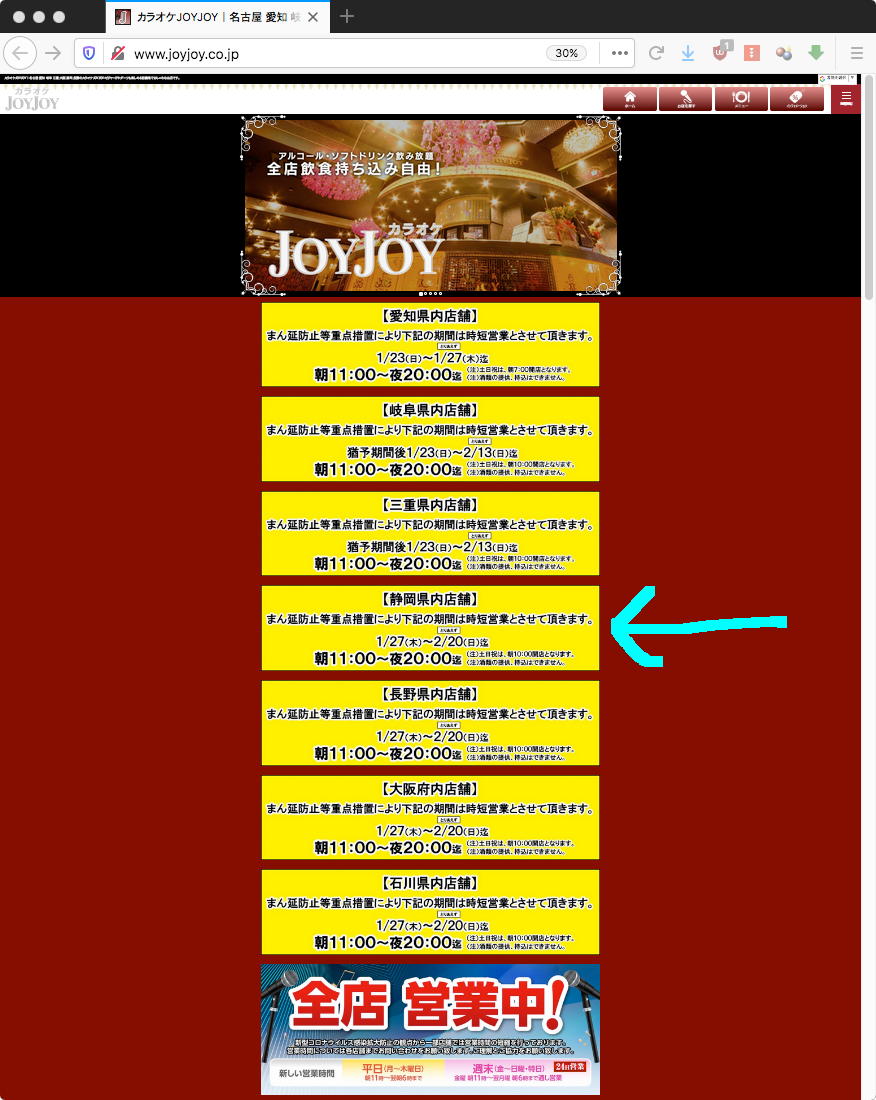This screenshot has height=1100, width=876.
Task: Open the Nagano prefecture stores notice
Action: point(430,722)
